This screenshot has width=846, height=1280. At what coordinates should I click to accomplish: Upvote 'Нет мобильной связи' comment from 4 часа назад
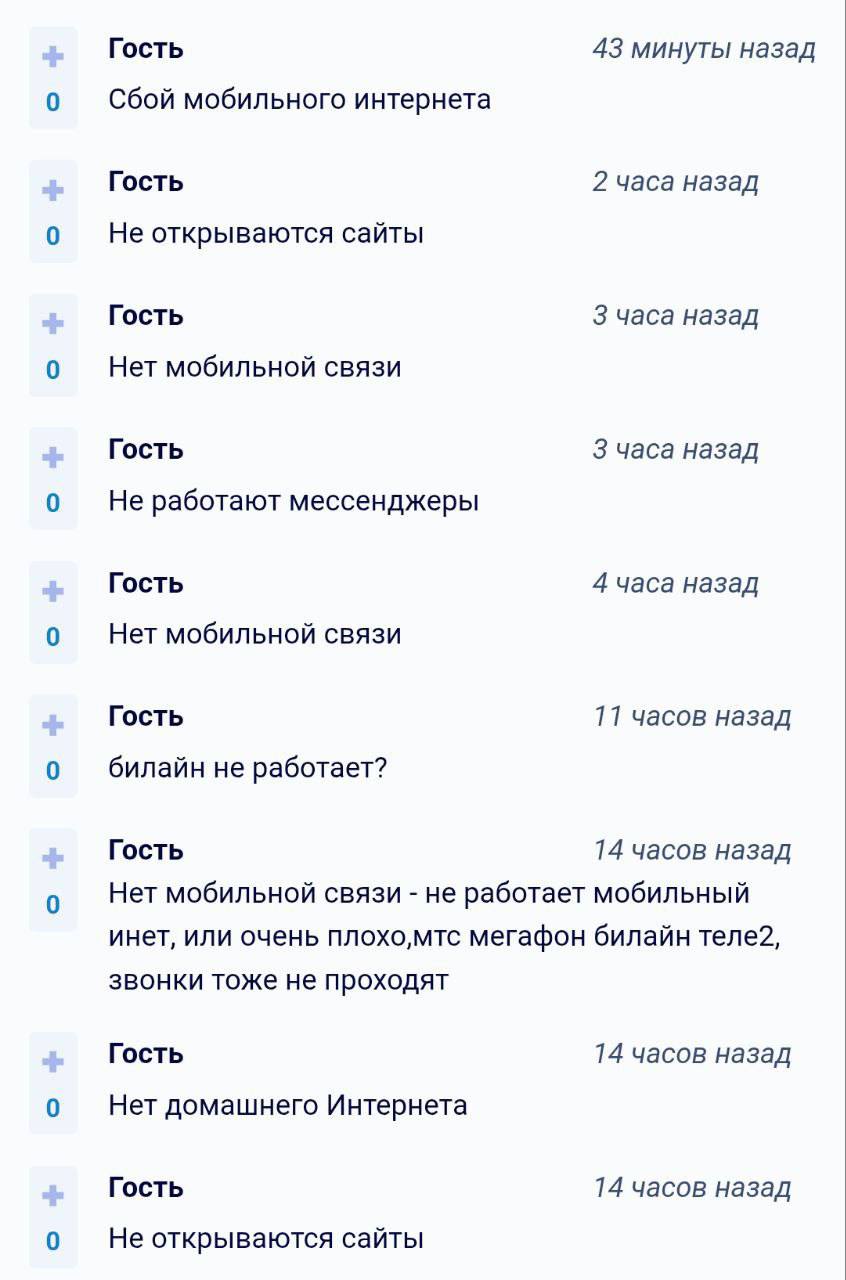[x=53, y=591]
